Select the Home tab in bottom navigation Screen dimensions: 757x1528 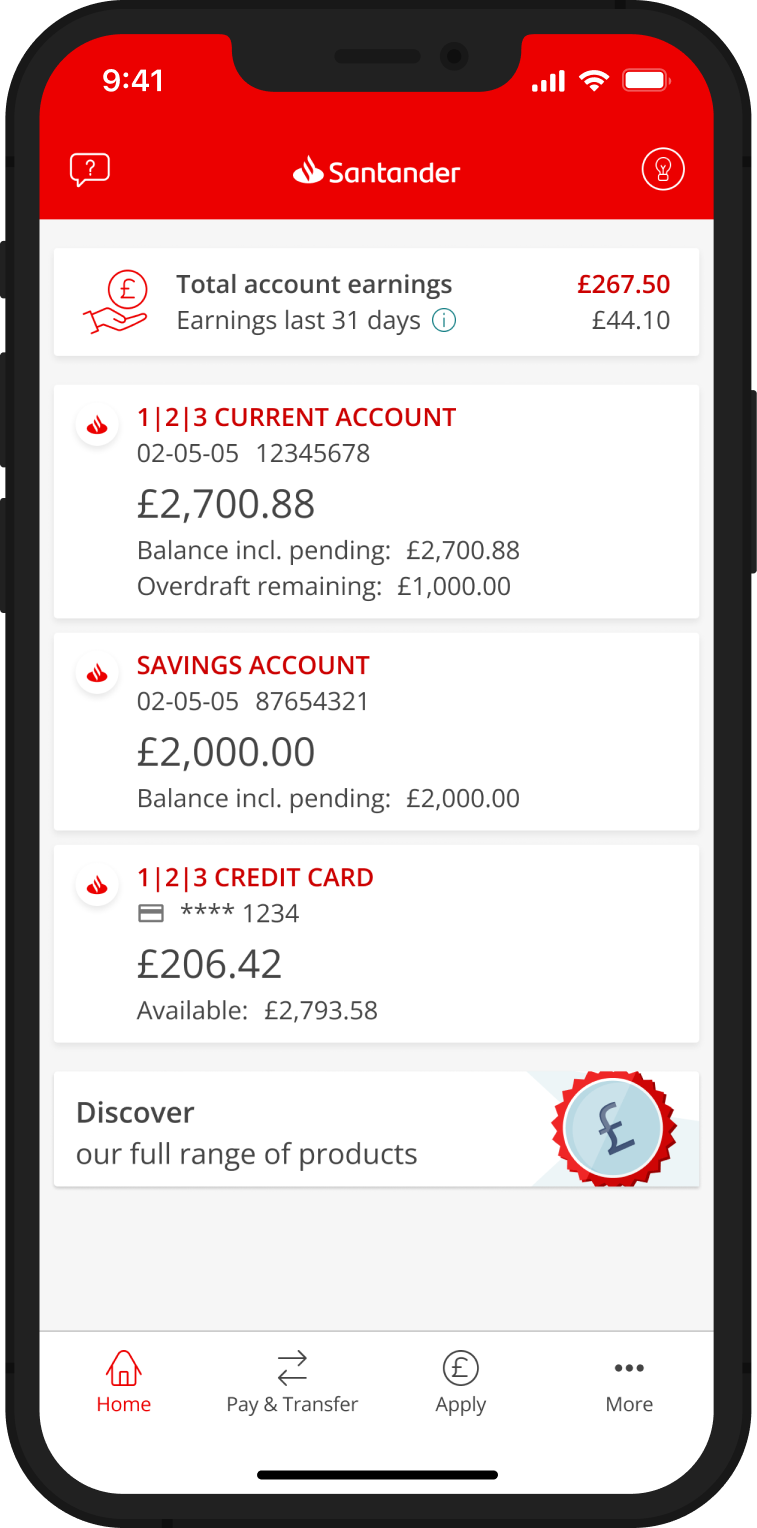pyautogui.click(x=123, y=1380)
